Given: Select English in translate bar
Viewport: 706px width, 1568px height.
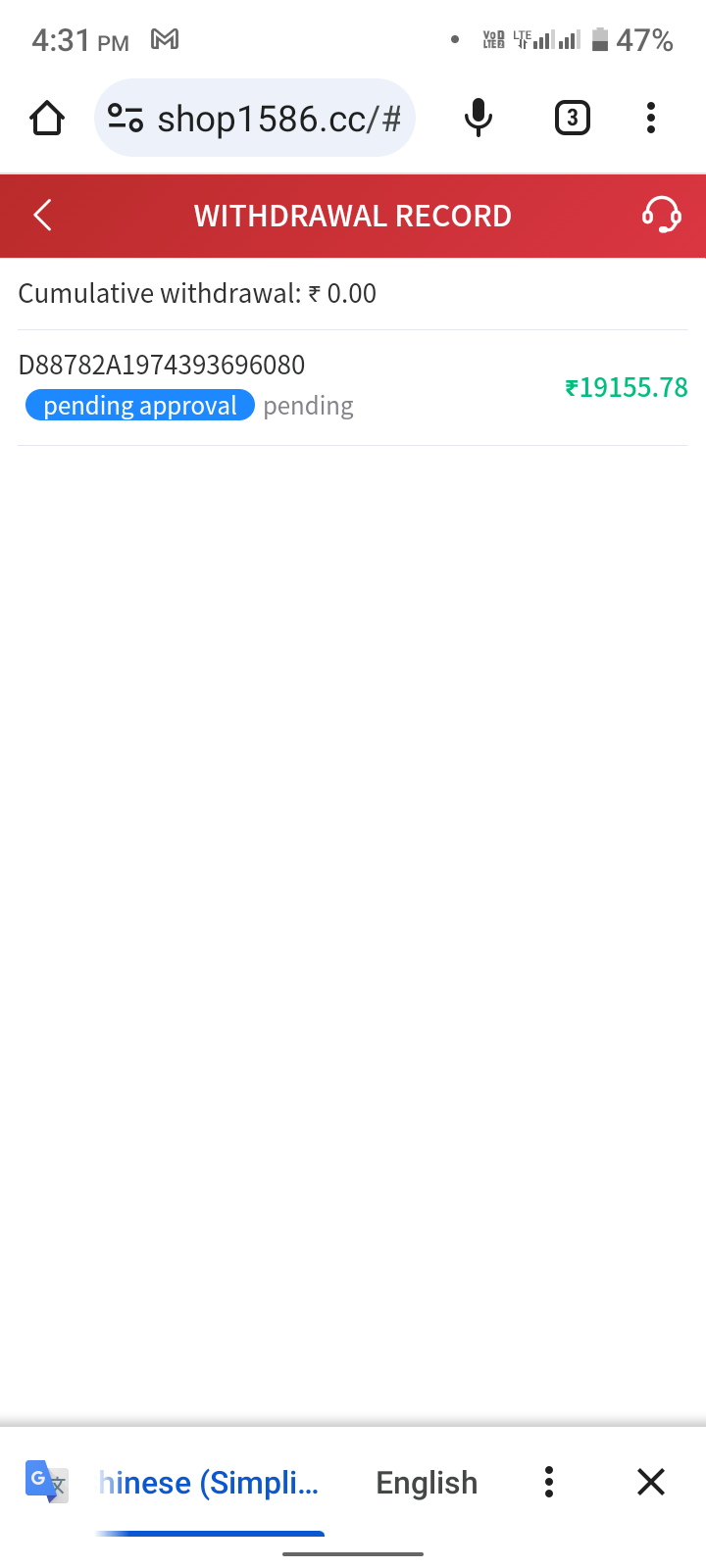Looking at the screenshot, I should coord(427,1483).
